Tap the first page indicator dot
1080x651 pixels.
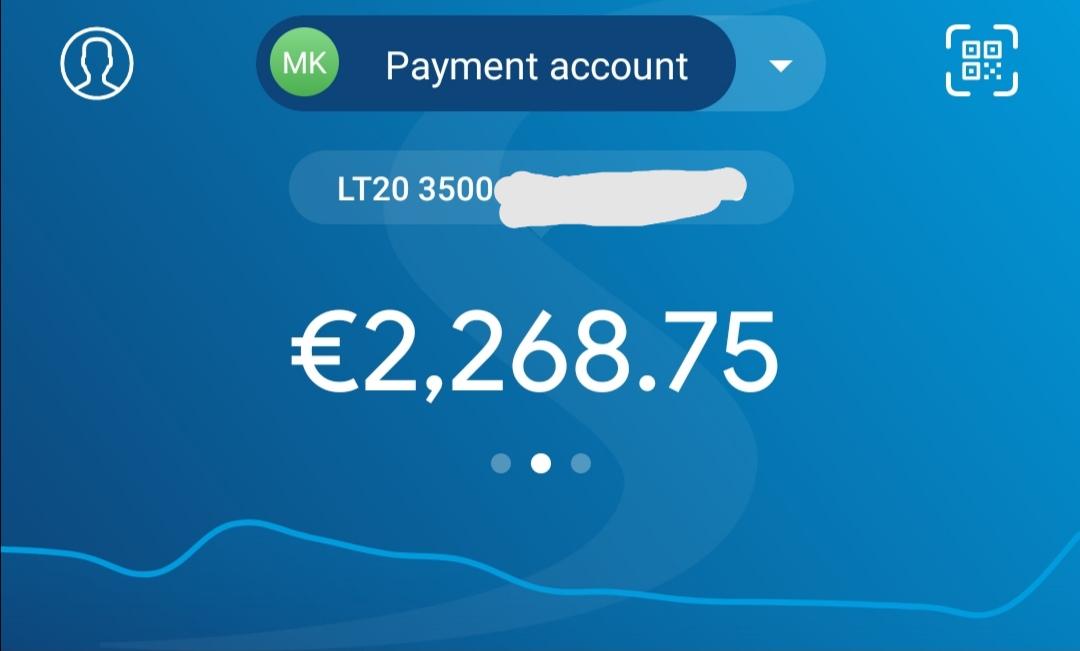(501, 463)
